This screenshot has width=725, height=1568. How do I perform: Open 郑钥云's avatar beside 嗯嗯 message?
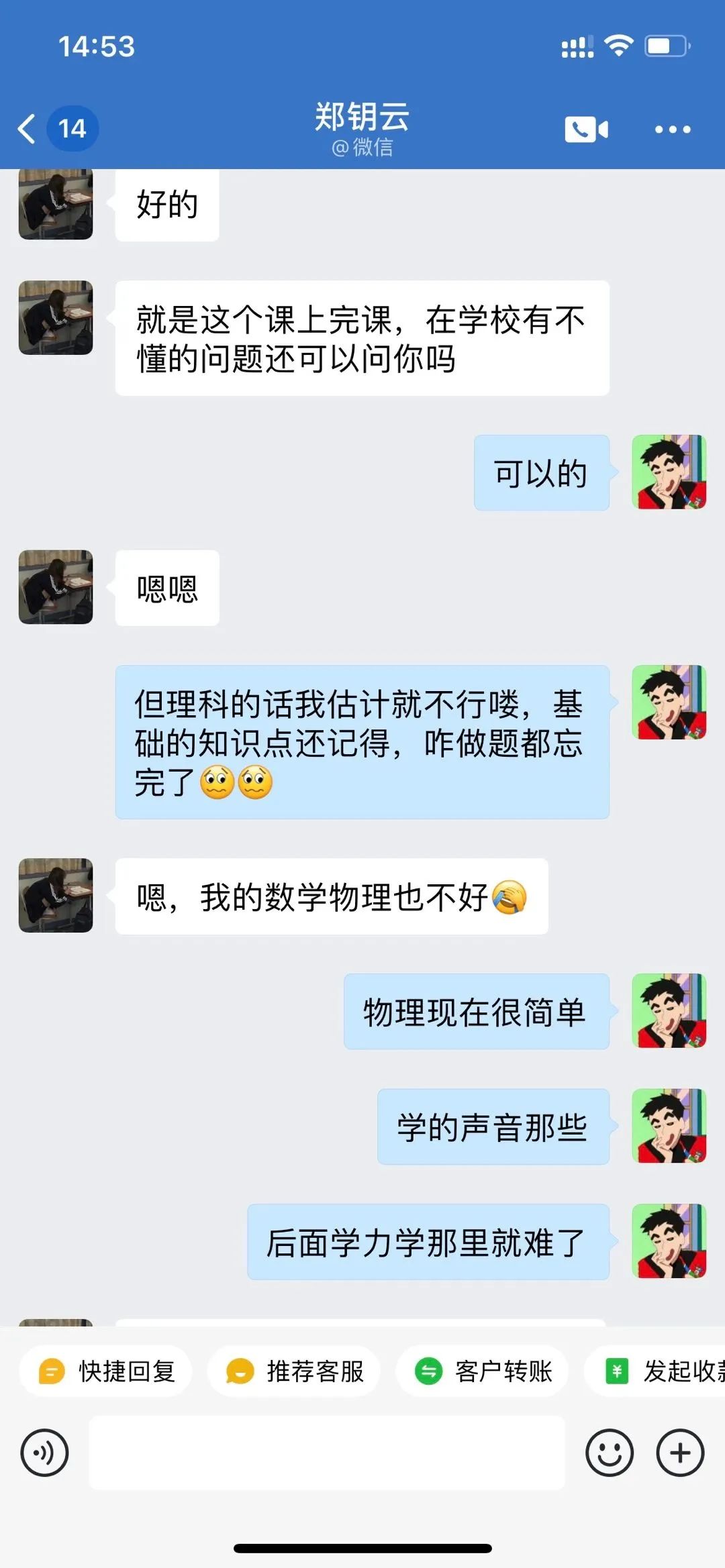click(56, 587)
